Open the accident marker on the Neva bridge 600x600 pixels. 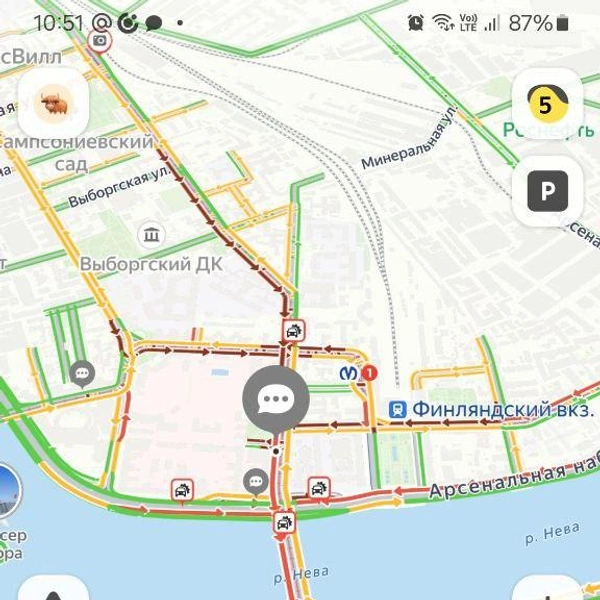[284, 522]
